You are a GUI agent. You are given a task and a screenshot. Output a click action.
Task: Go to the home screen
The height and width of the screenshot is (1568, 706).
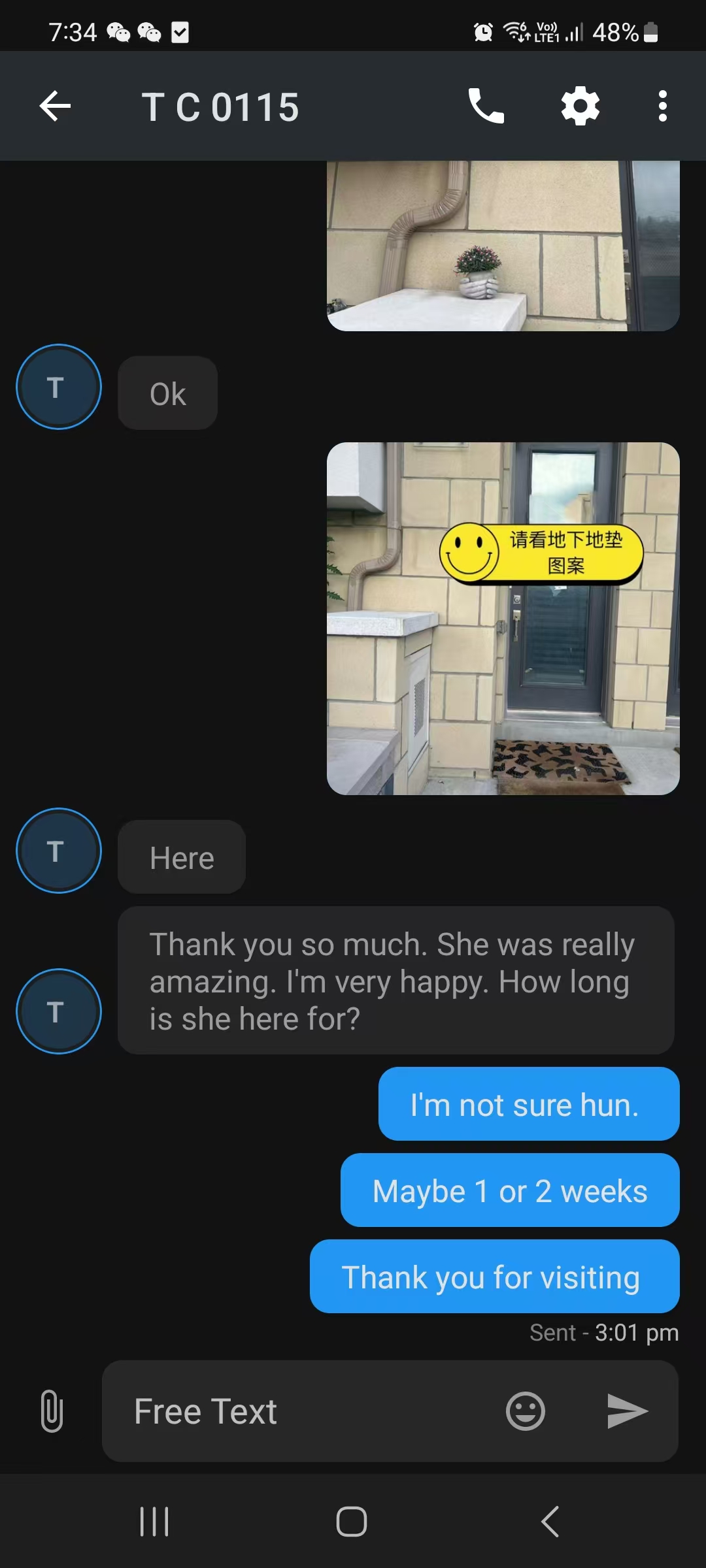[352, 1522]
